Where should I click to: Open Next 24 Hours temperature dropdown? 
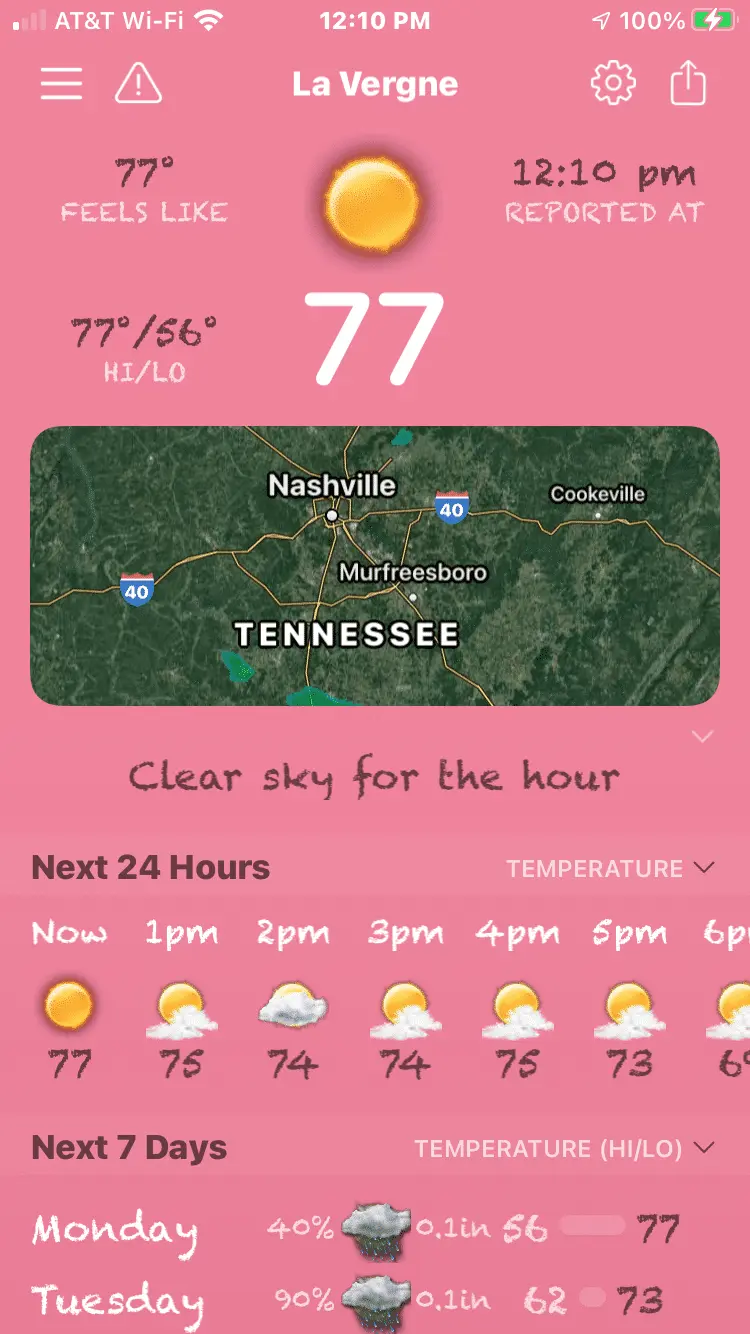610,868
